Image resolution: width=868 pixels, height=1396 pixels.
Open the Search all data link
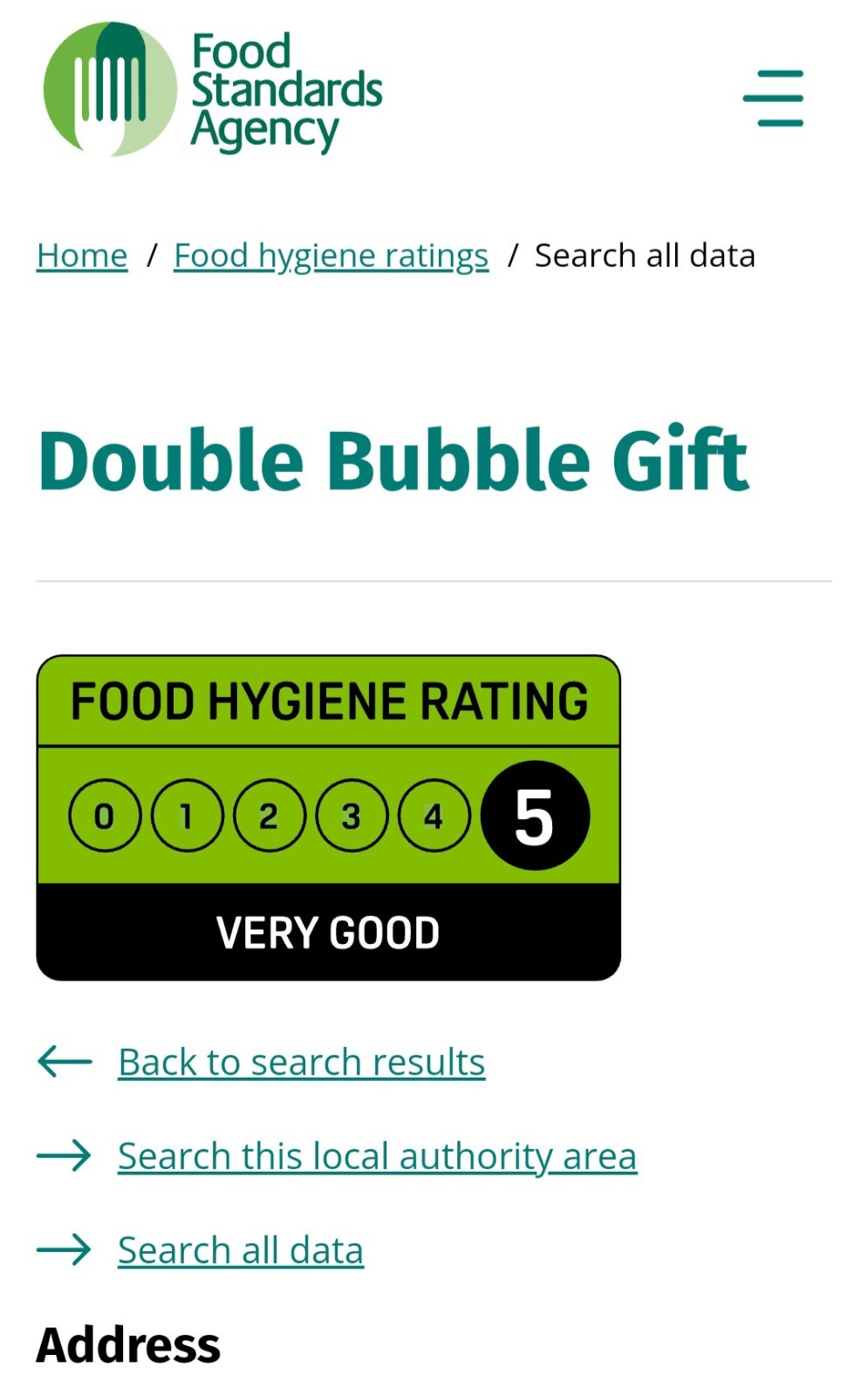(241, 1250)
